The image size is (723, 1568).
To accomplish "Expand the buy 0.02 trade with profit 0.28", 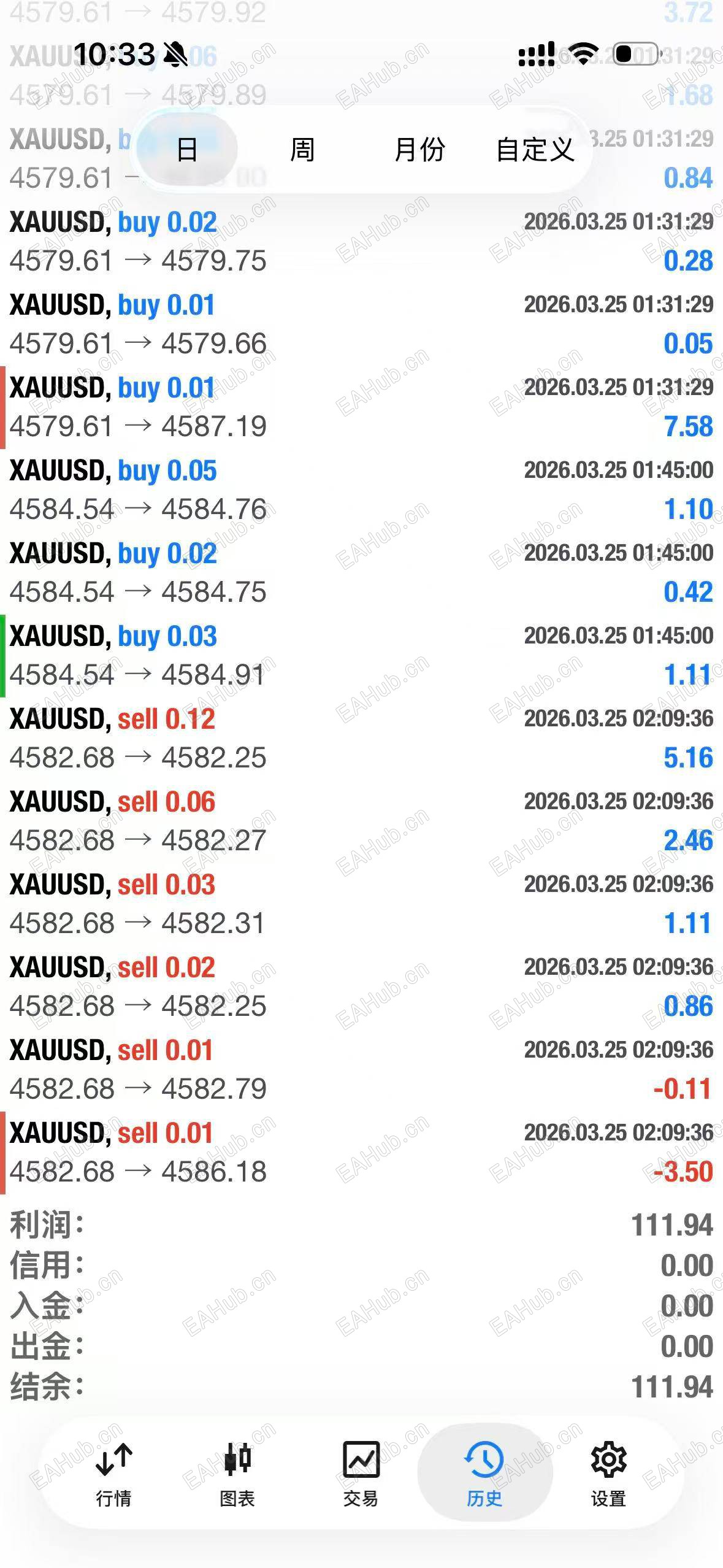I will [x=361, y=242].
